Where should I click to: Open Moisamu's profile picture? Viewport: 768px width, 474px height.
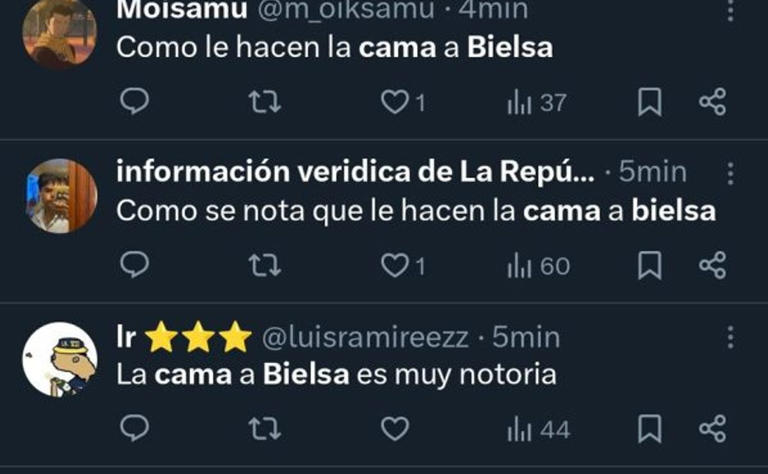(59, 33)
